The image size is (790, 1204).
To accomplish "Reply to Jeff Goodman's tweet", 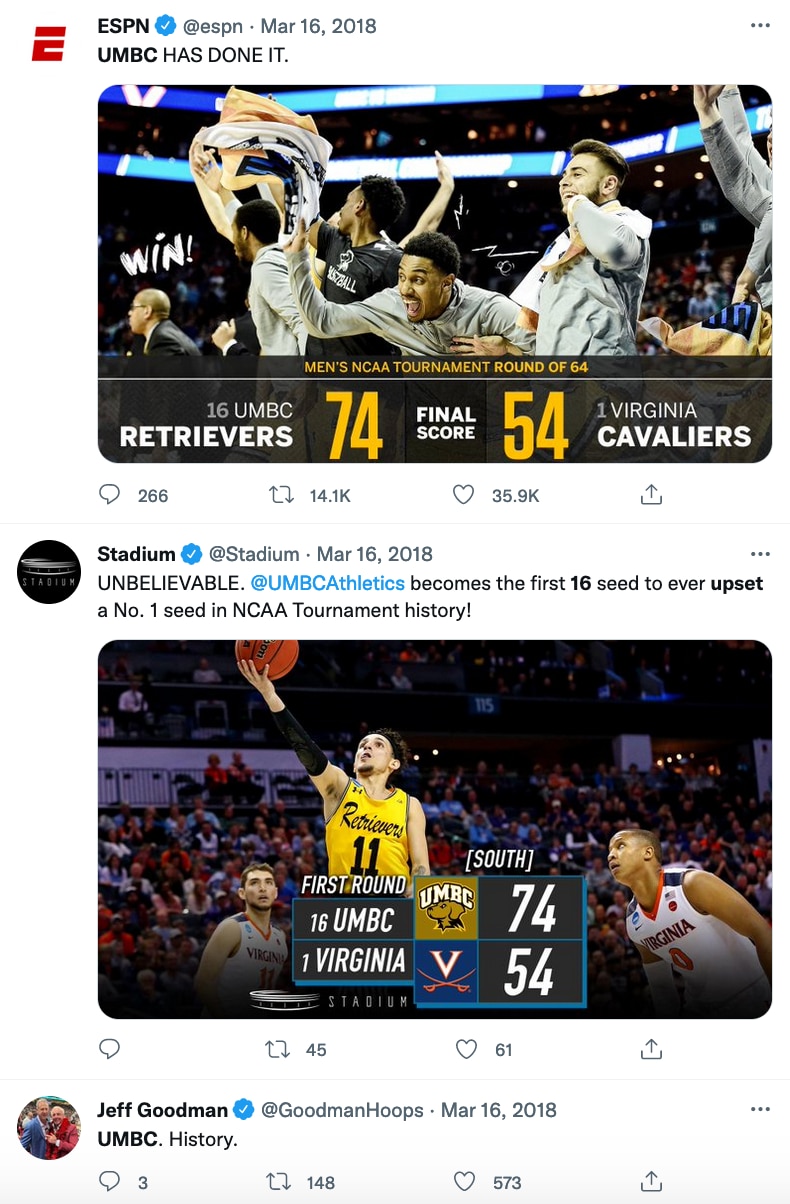I will pos(110,1182).
